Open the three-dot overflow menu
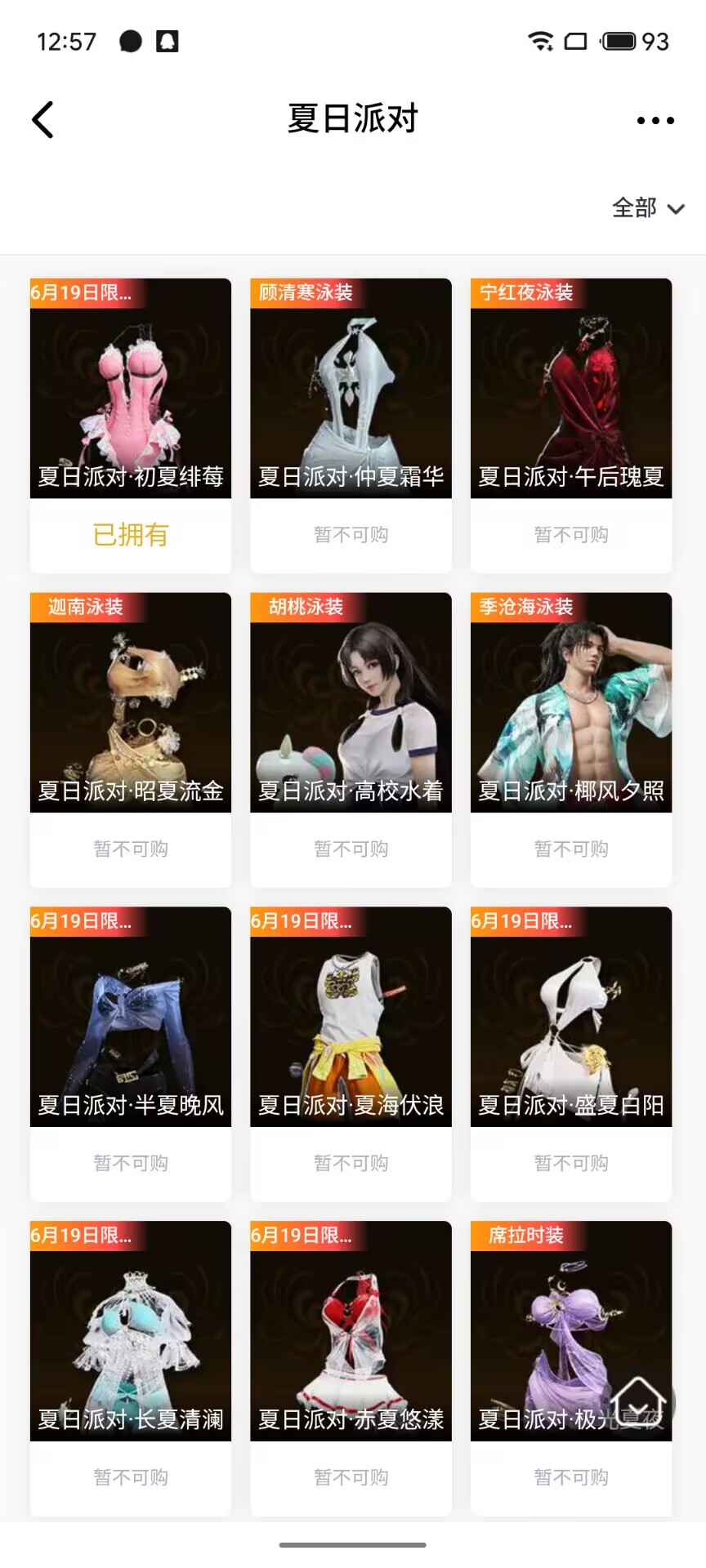The image size is (706, 1568). pyautogui.click(x=655, y=121)
